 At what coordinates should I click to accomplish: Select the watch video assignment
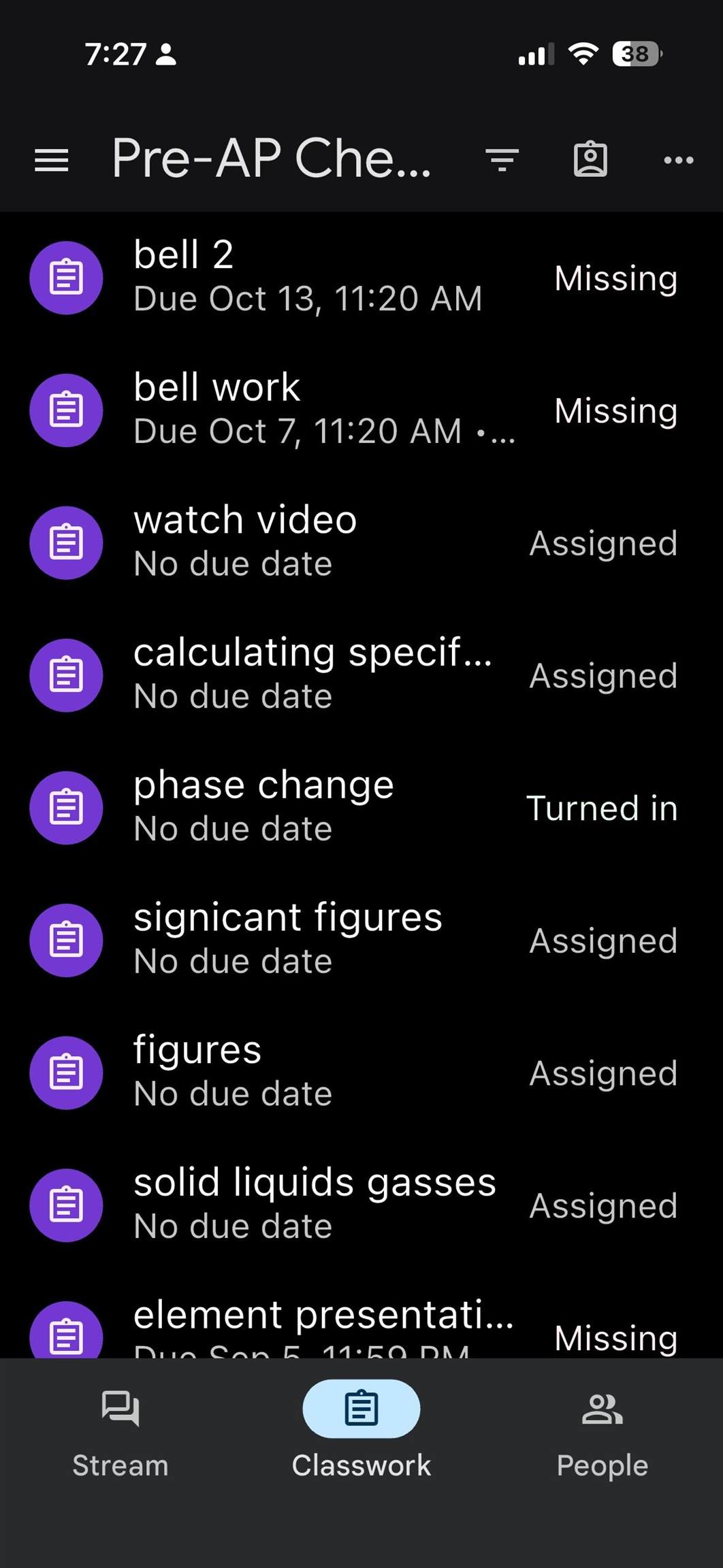(308, 542)
